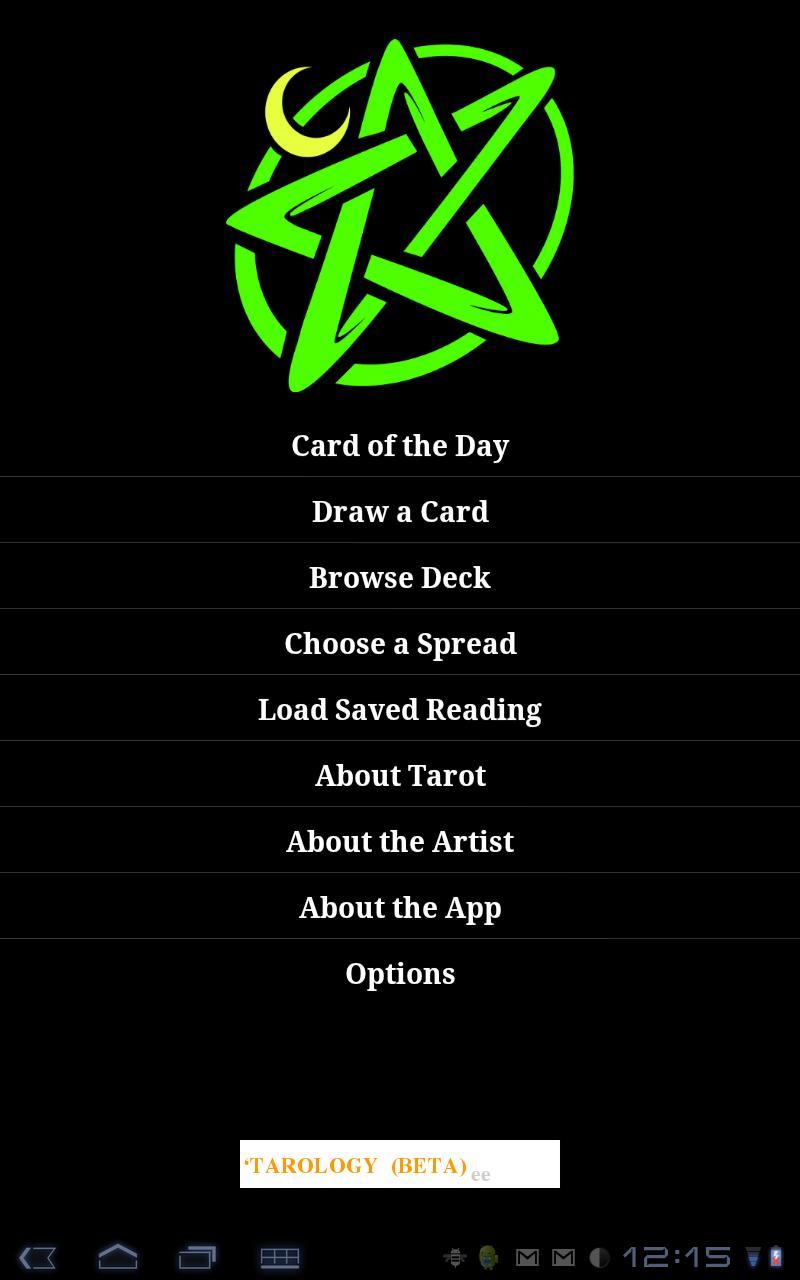View About the Artist
Image resolution: width=800 pixels, height=1280 pixels.
coord(400,841)
